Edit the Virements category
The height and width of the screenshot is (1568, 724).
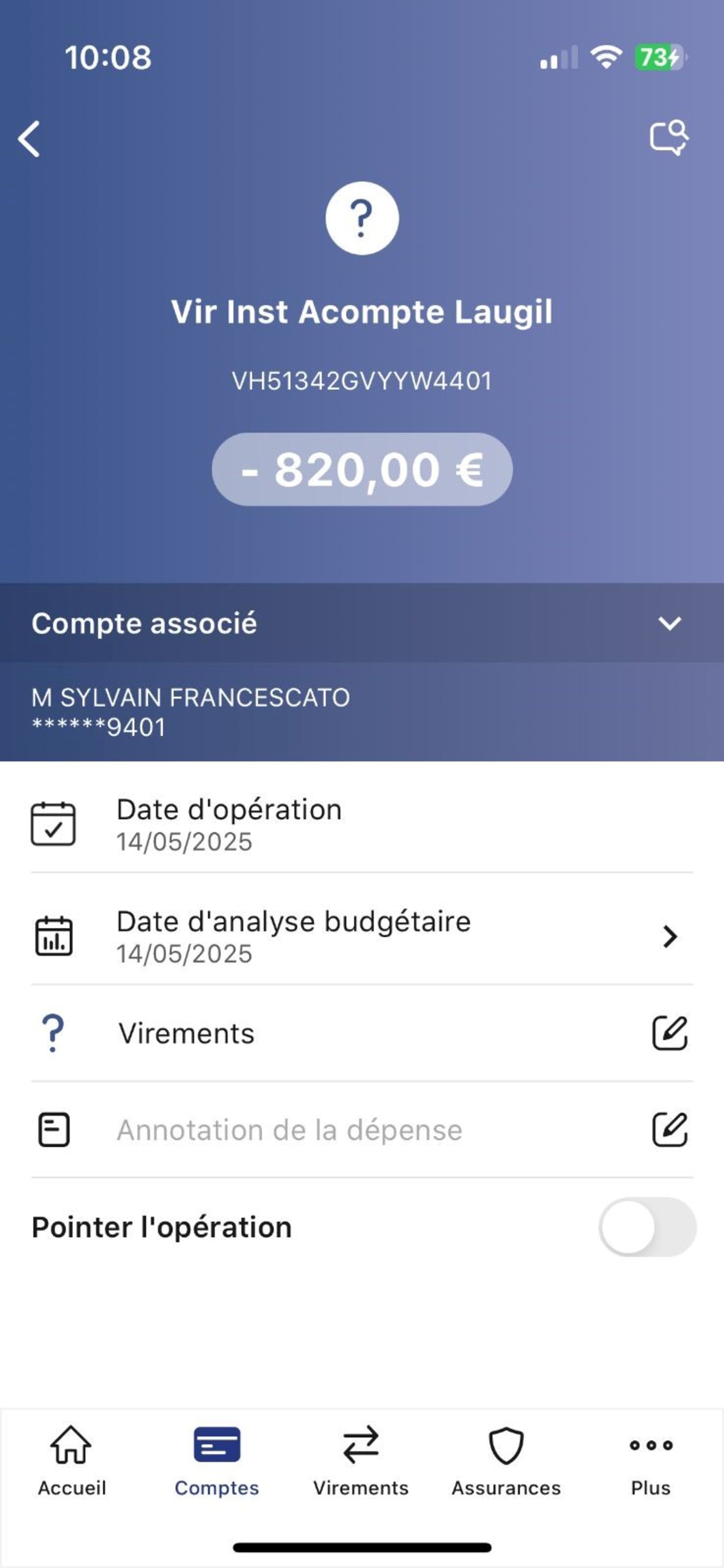669,1033
